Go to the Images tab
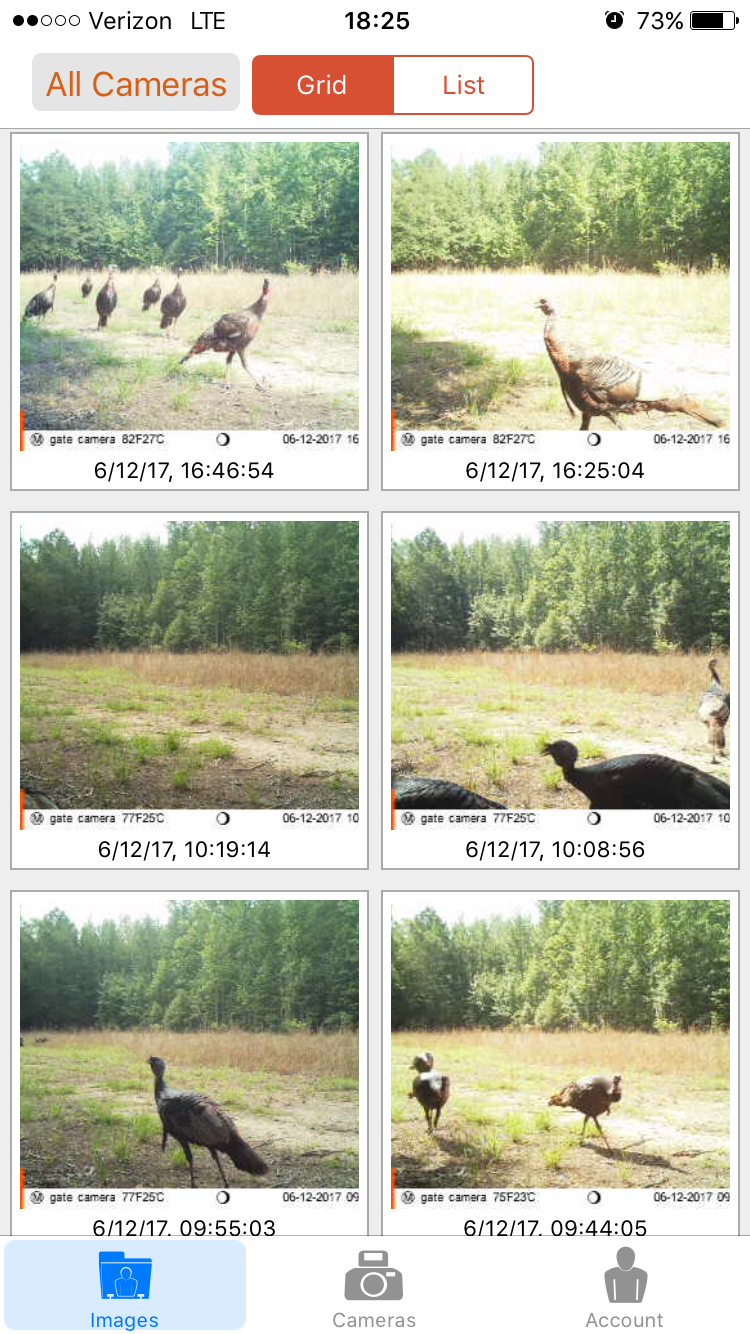The height and width of the screenshot is (1334, 750). 125,1287
